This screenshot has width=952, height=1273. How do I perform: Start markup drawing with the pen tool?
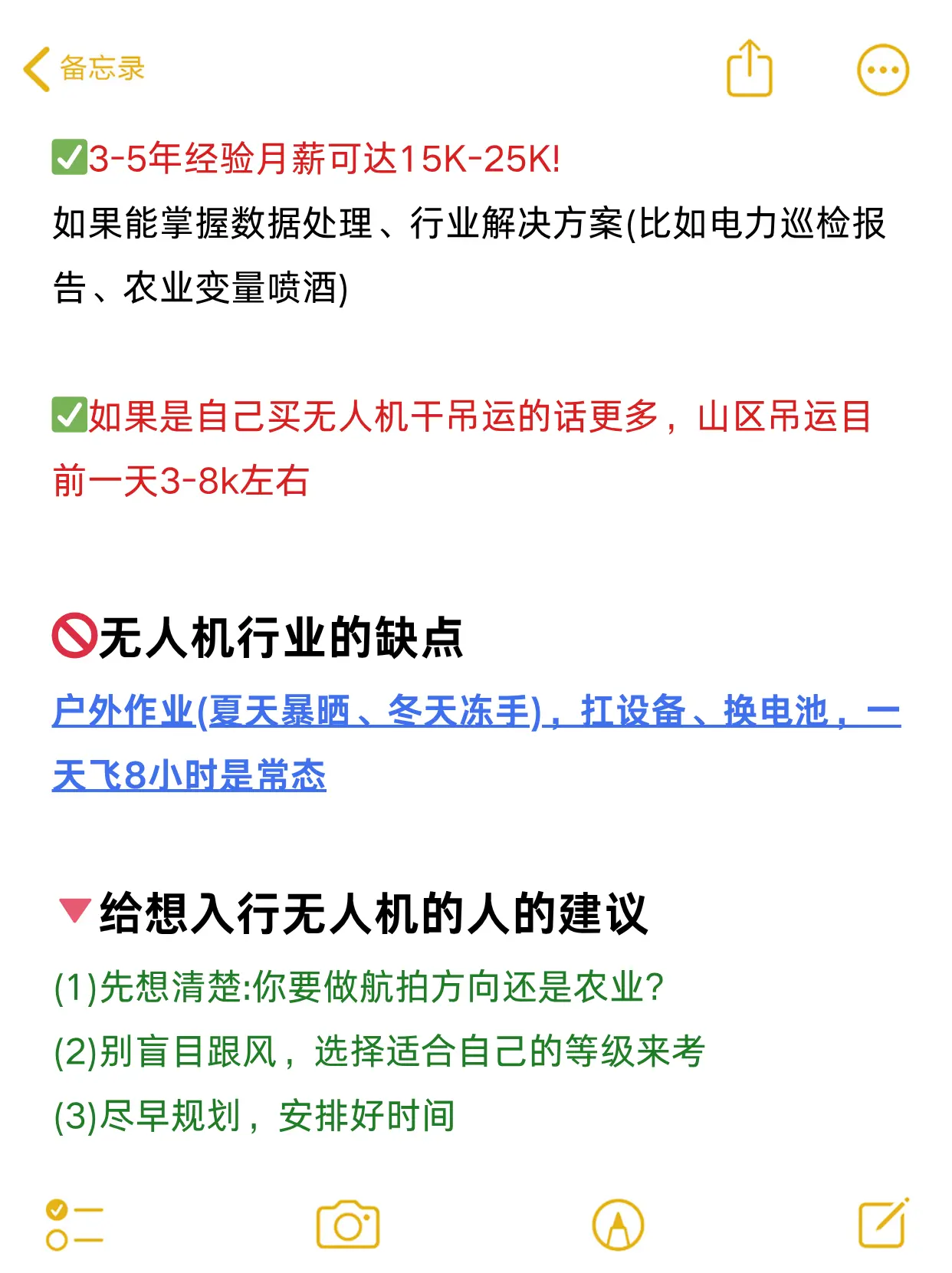click(x=618, y=1225)
